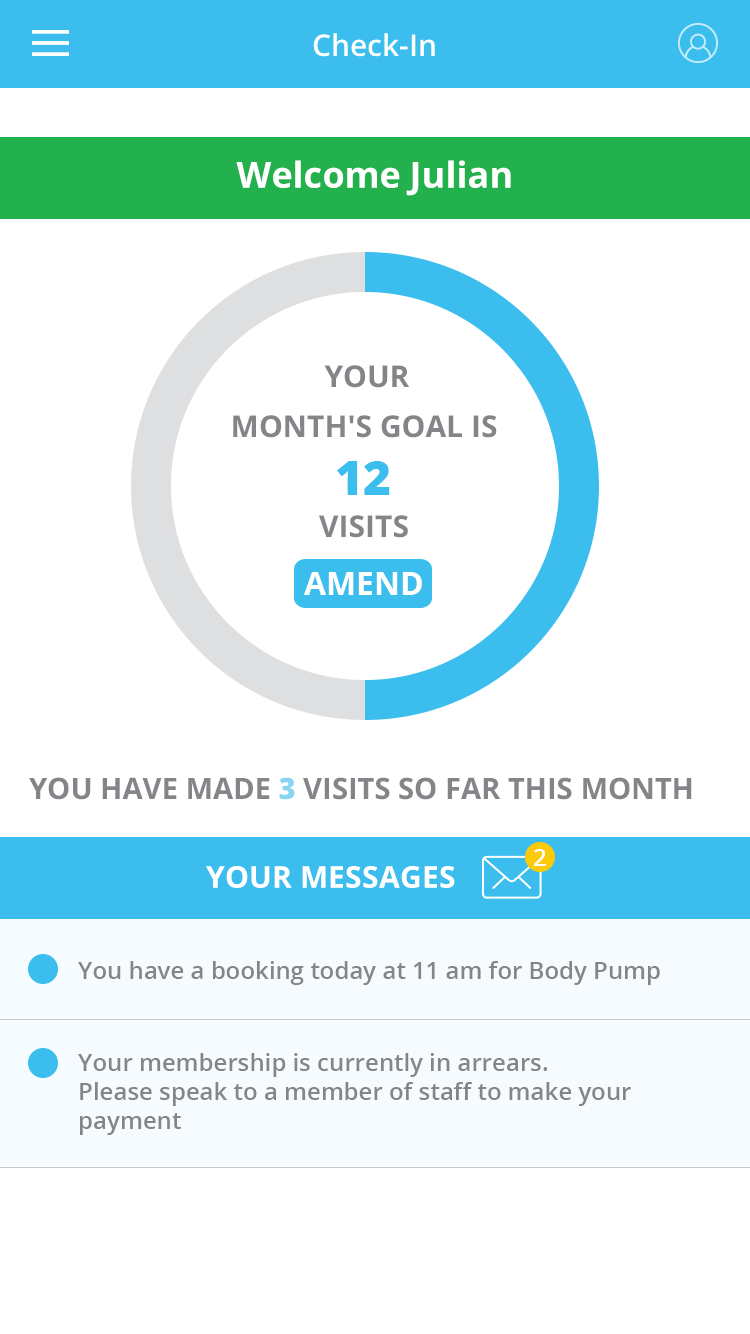Image resolution: width=750 pixels, height=1334 pixels.
Task: Open the Body Pump booking message
Action: click(x=375, y=970)
